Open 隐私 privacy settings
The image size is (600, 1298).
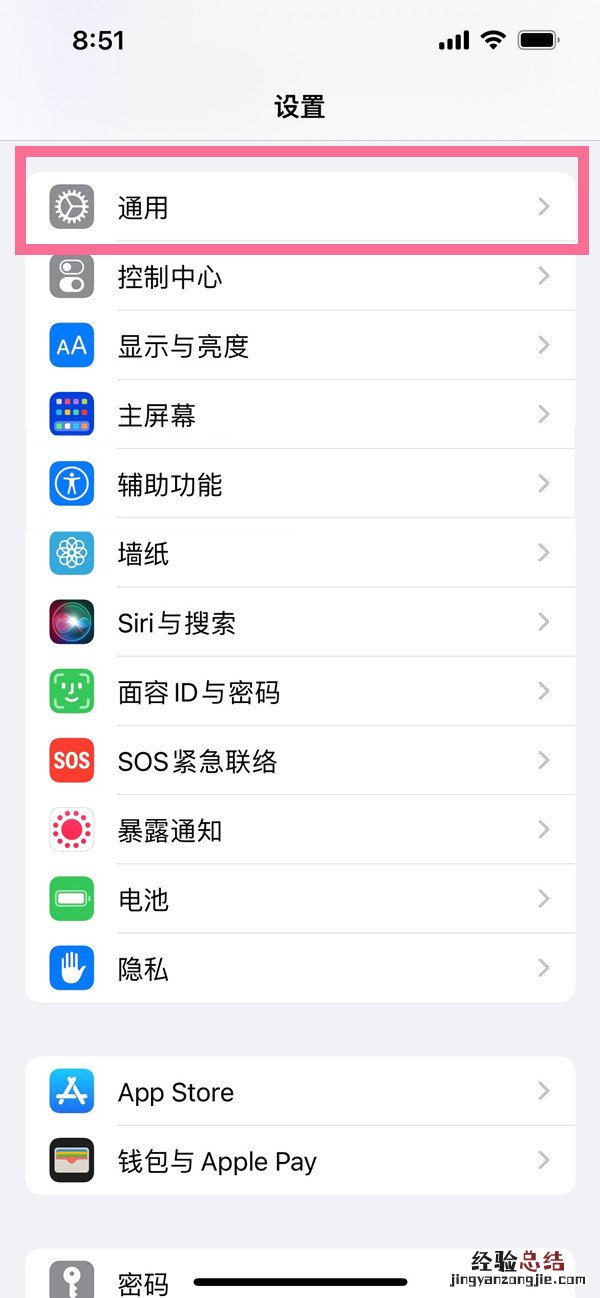pyautogui.click(x=300, y=968)
